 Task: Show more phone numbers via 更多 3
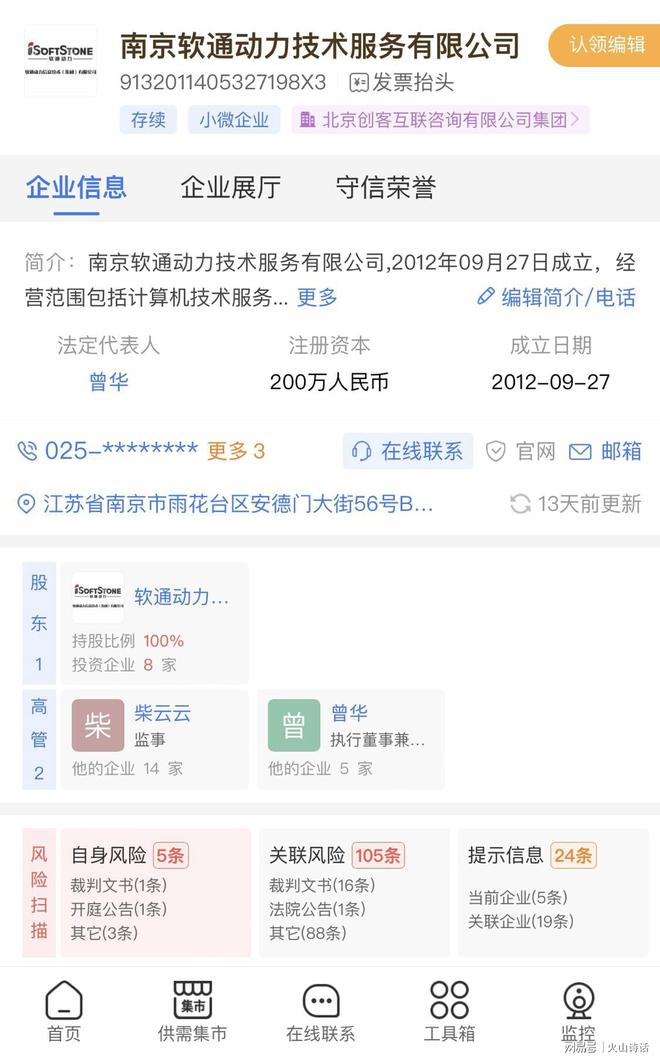[x=236, y=450]
